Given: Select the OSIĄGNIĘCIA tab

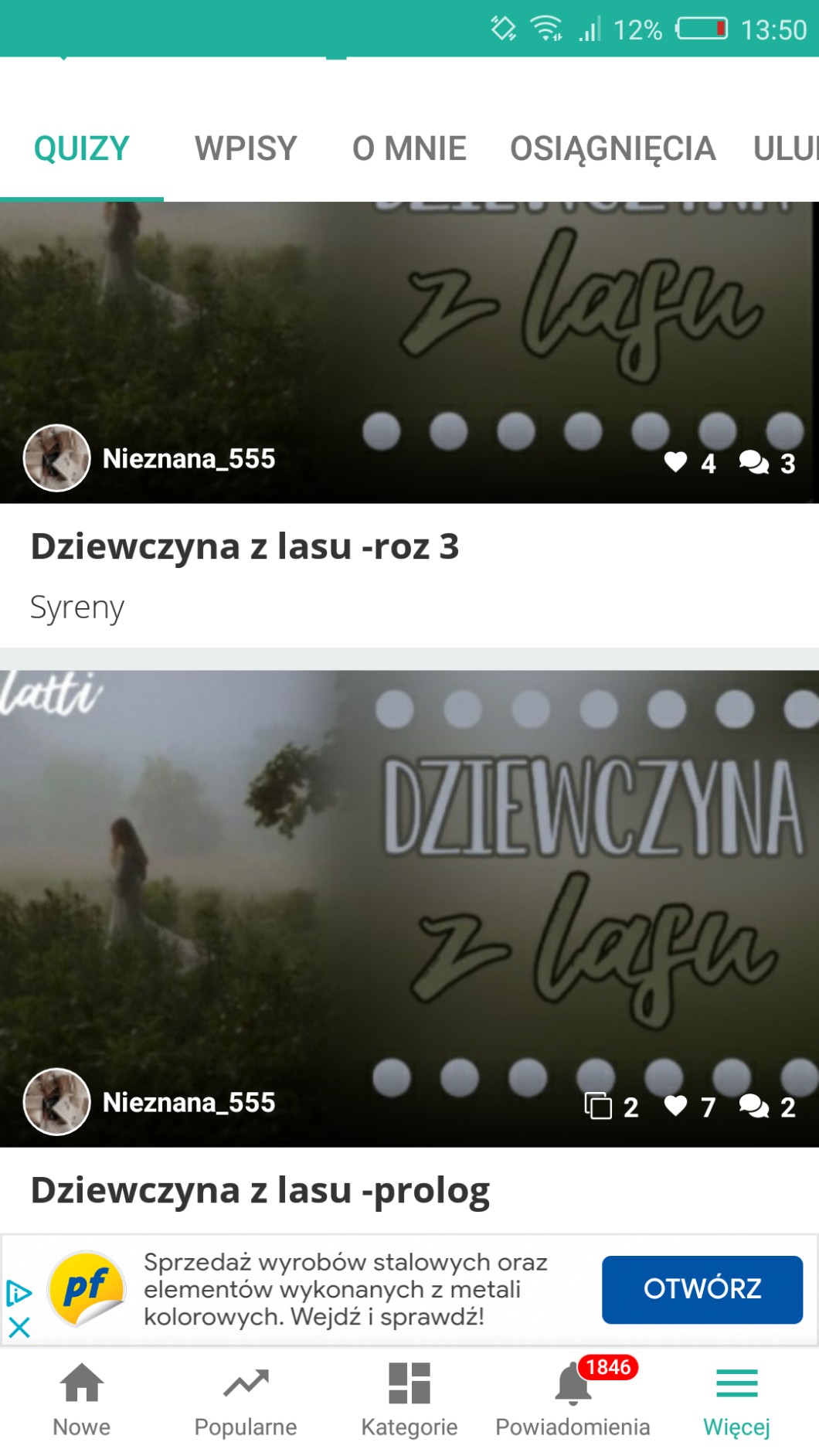Looking at the screenshot, I should pyautogui.click(x=613, y=148).
